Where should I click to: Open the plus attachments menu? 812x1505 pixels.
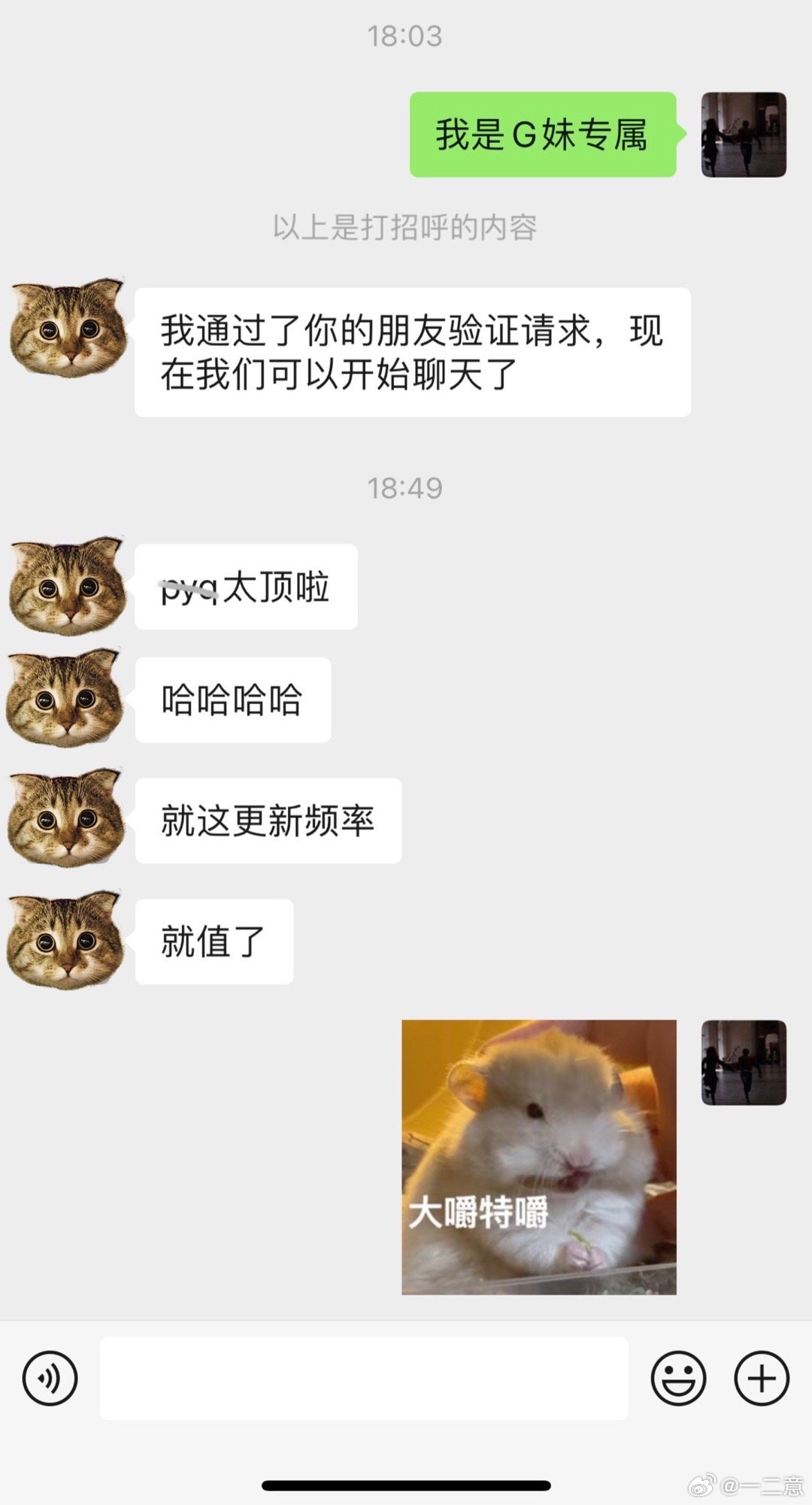(761, 1379)
